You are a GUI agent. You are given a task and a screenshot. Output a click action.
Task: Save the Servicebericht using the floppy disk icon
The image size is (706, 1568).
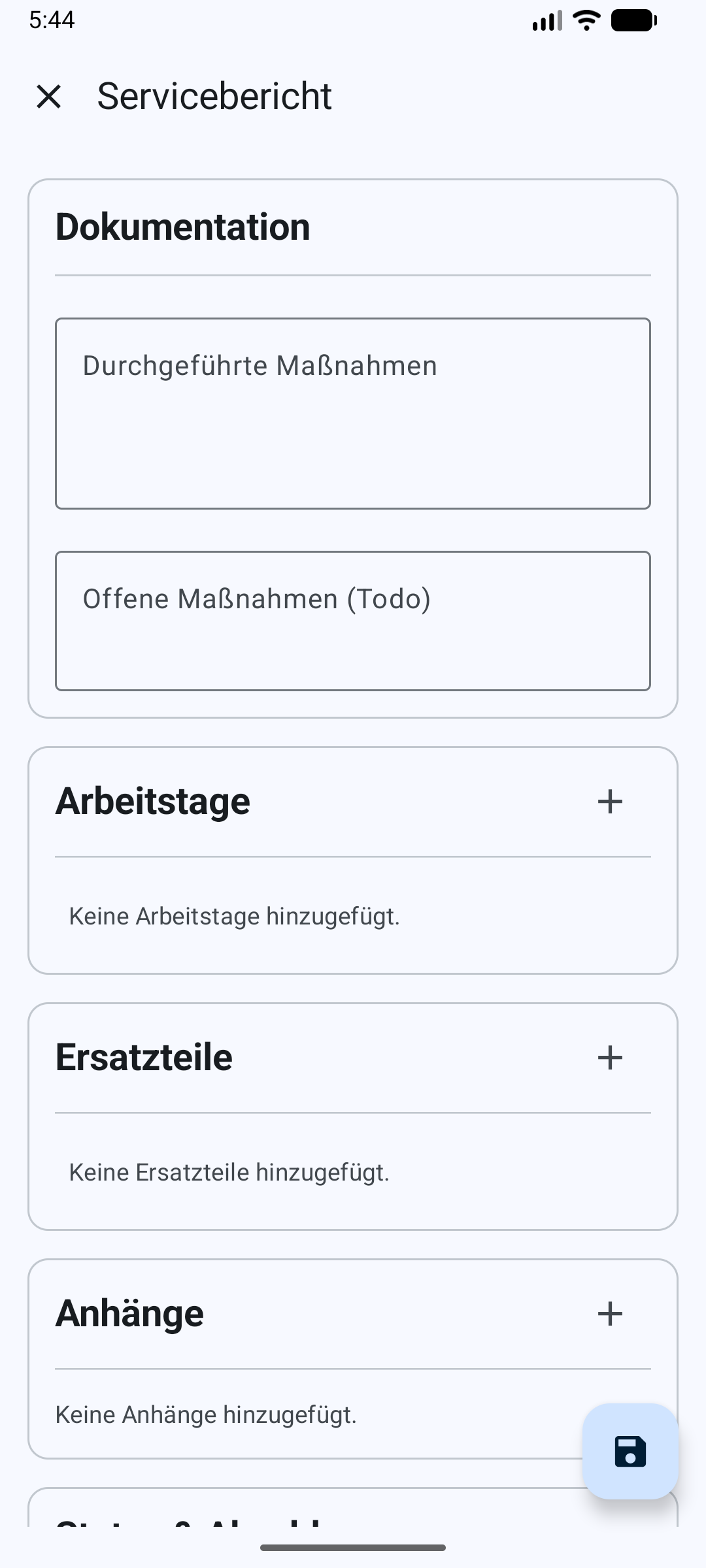pos(629,1450)
